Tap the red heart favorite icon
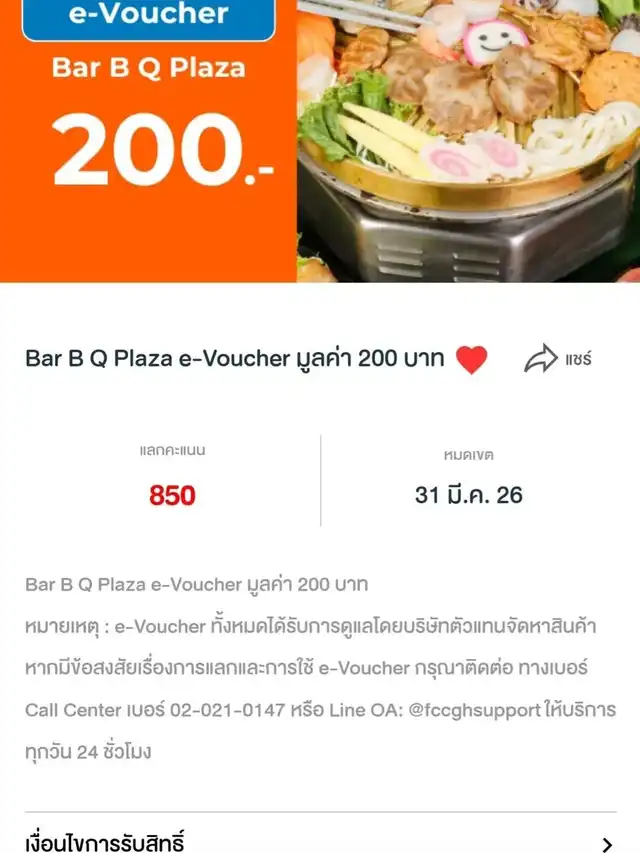 471,359
